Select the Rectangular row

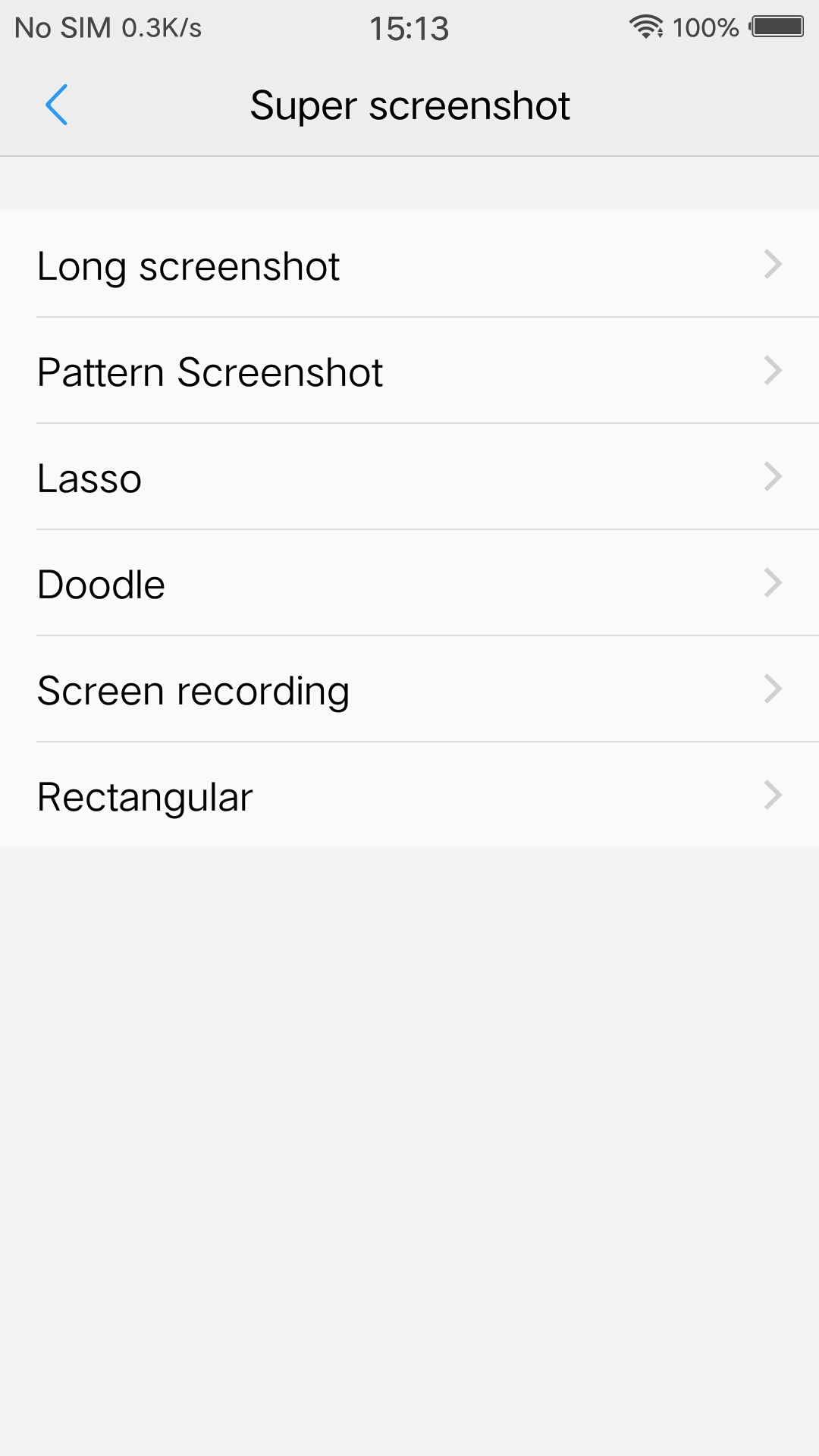(x=409, y=795)
